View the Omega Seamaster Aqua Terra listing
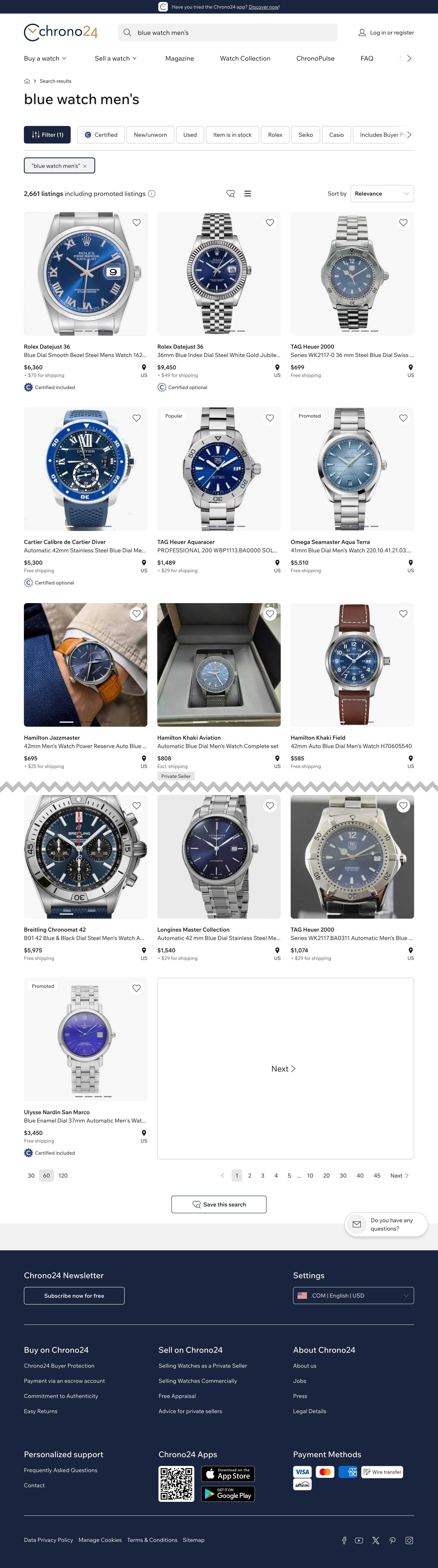The width and height of the screenshot is (438, 1568). coord(352,469)
